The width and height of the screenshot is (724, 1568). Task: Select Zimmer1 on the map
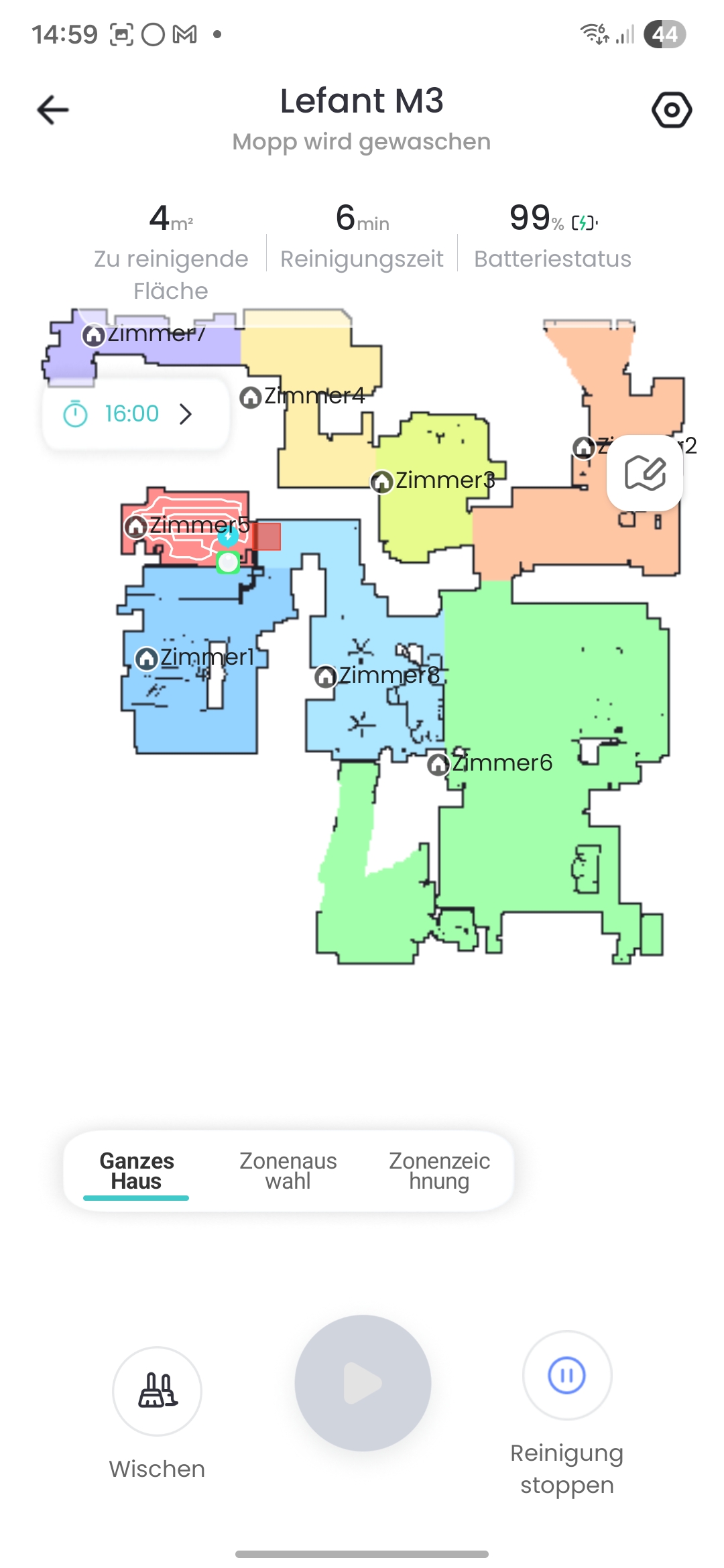(x=194, y=658)
